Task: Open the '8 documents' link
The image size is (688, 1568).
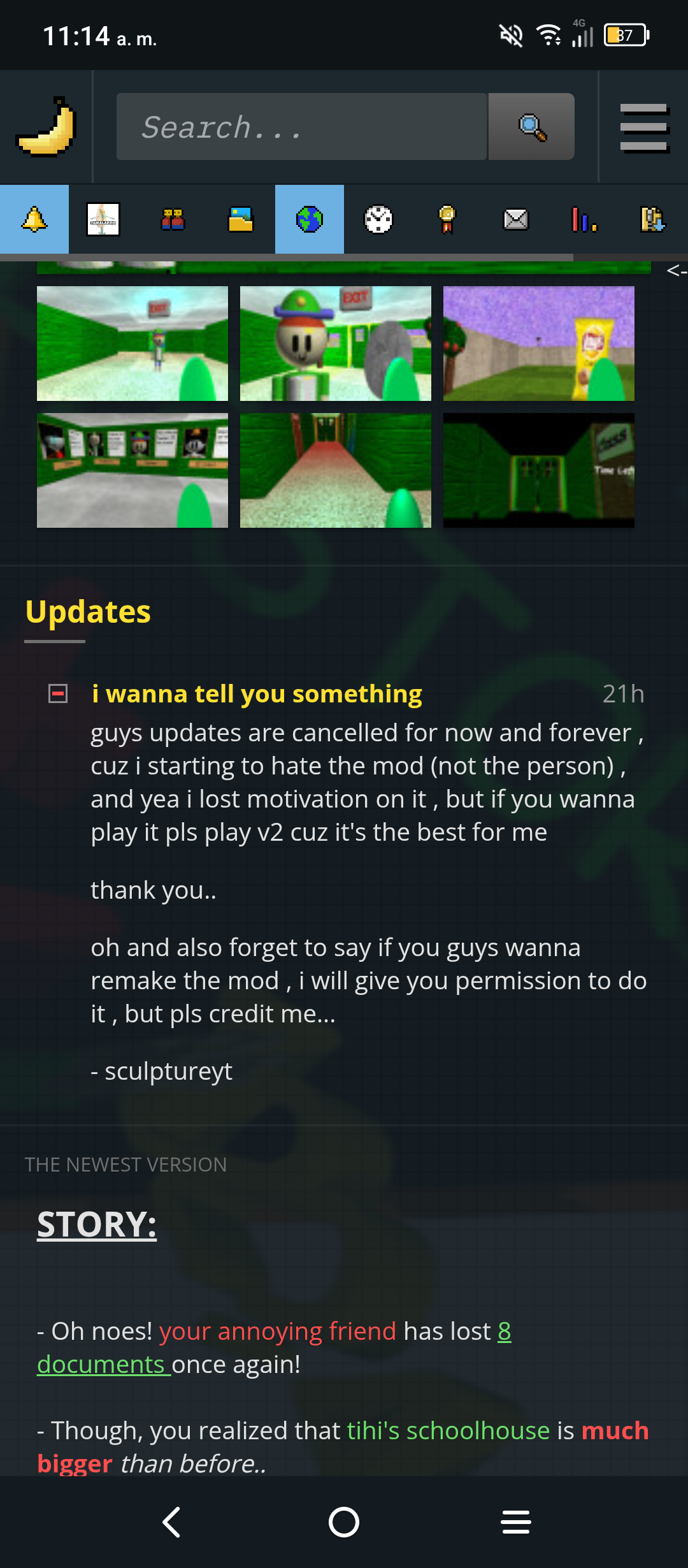Action: 504,1332
